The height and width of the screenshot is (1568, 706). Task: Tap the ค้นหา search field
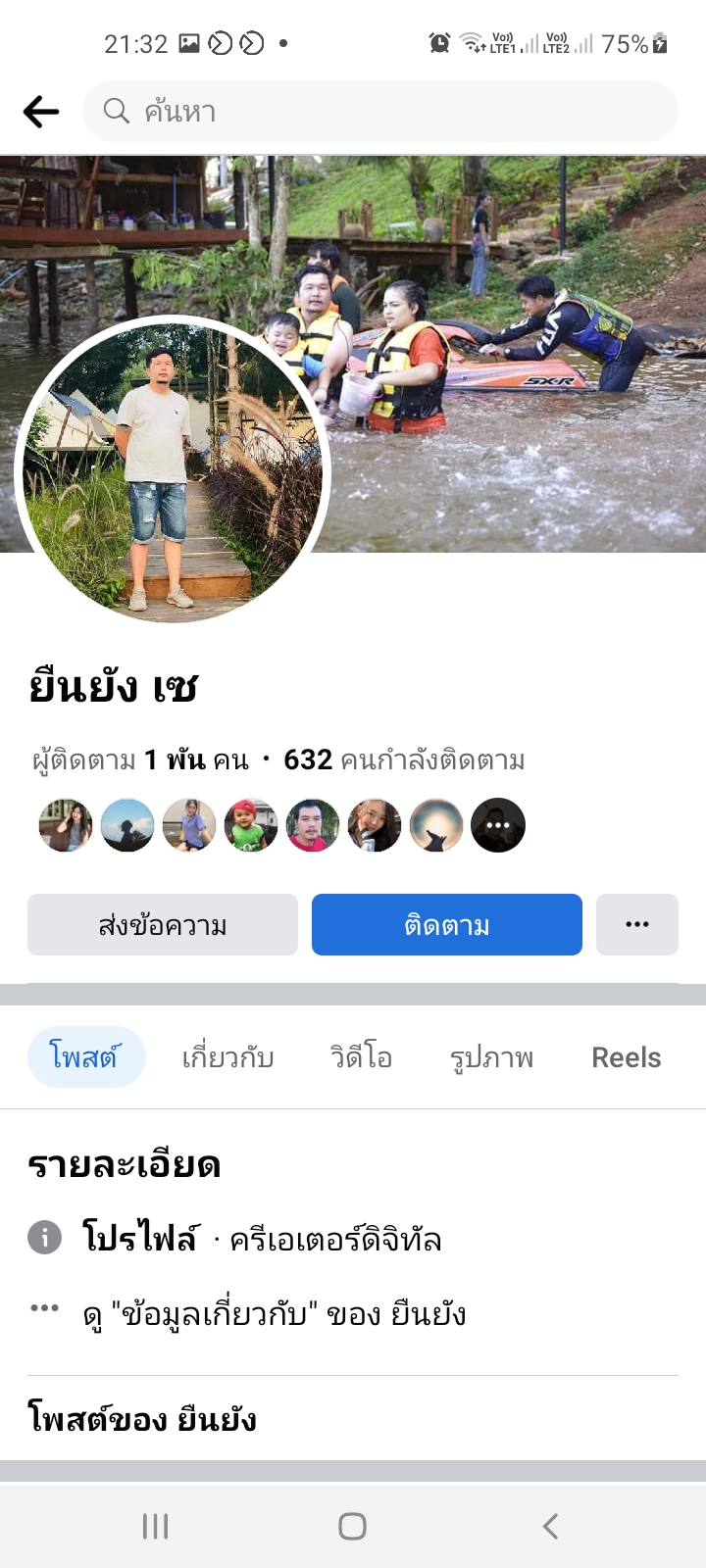coord(380,112)
